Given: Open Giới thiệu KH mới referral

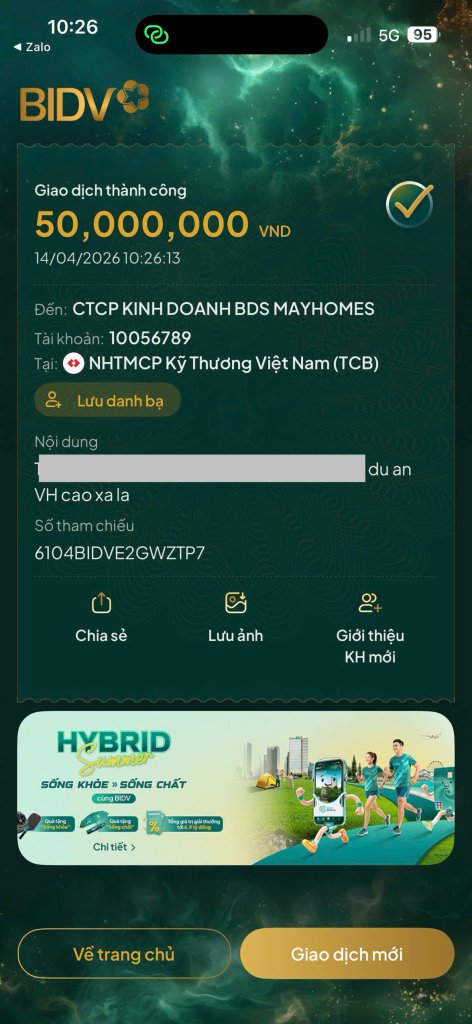Looking at the screenshot, I should point(370,628).
